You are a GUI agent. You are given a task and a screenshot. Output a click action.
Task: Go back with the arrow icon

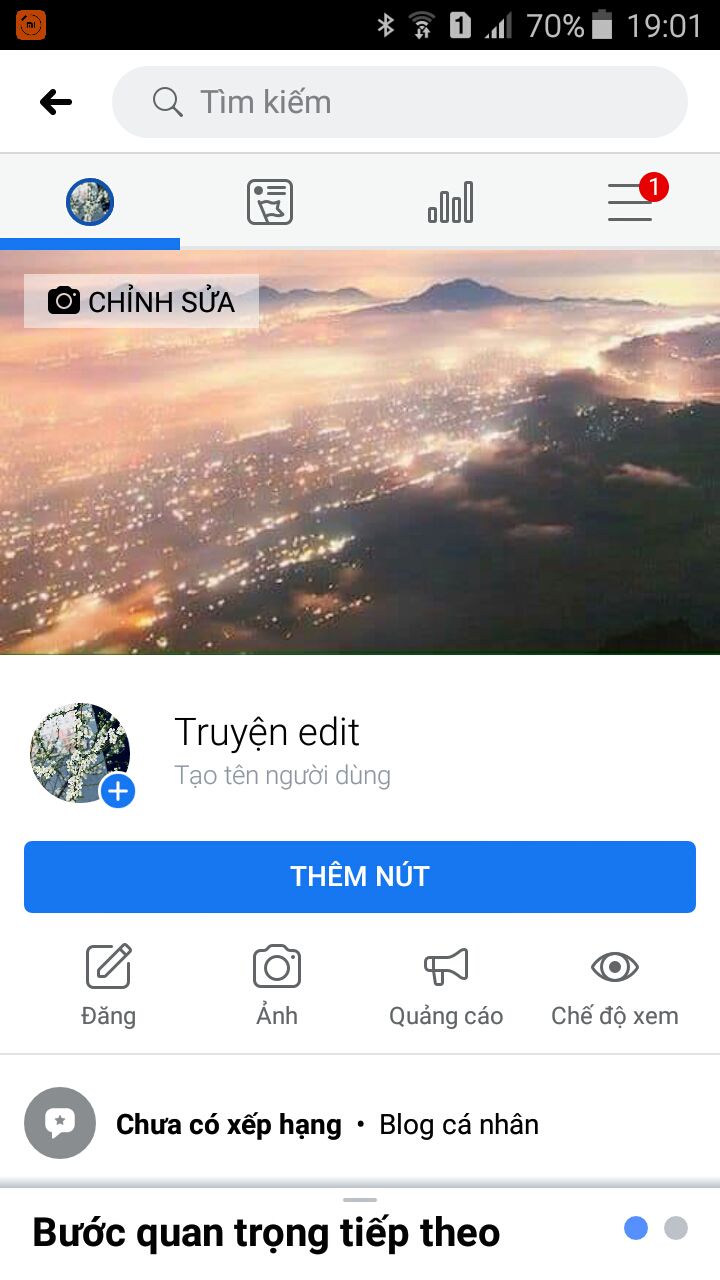coord(56,102)
